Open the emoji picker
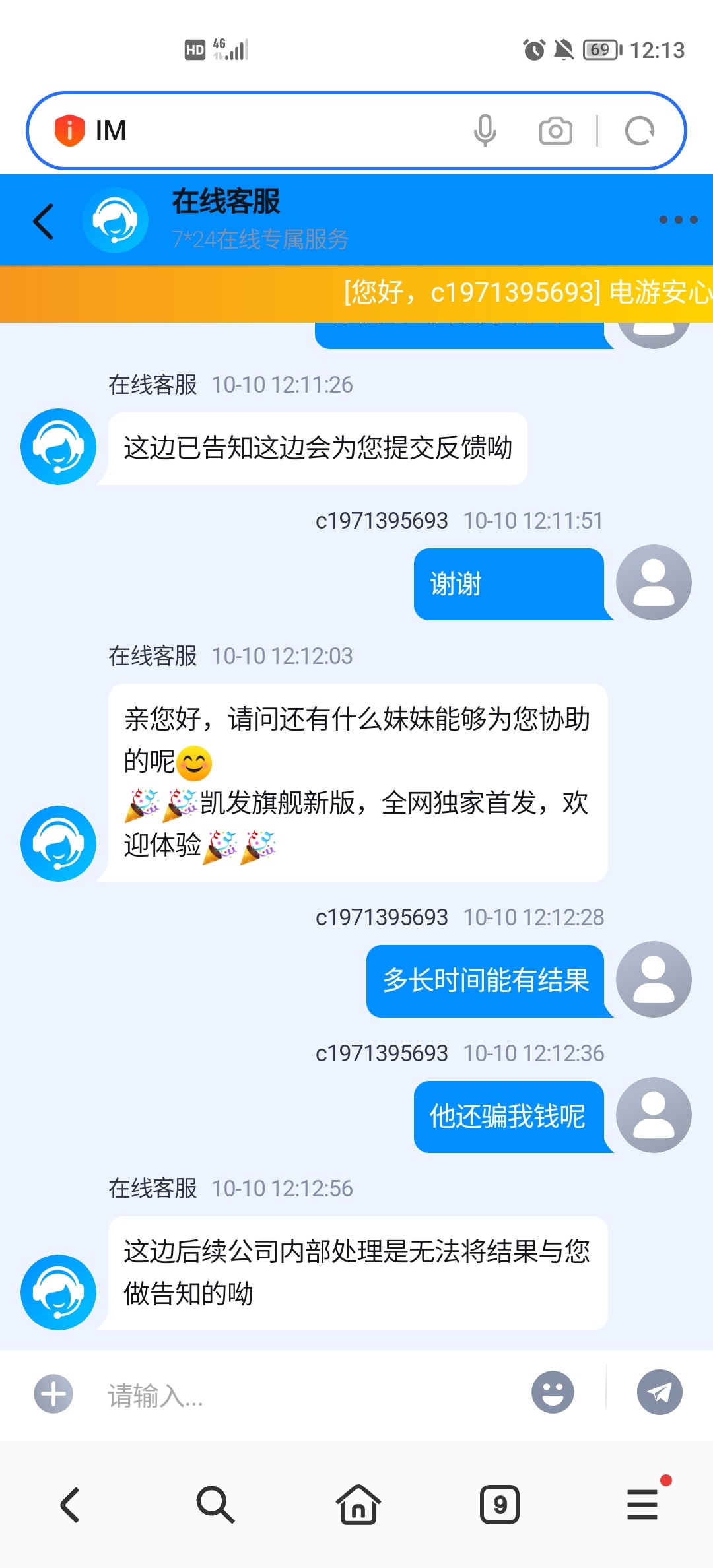Image resolution: width=713 pixels, height=1568 pixels. pyautogui.click(x=553, y=1392)
